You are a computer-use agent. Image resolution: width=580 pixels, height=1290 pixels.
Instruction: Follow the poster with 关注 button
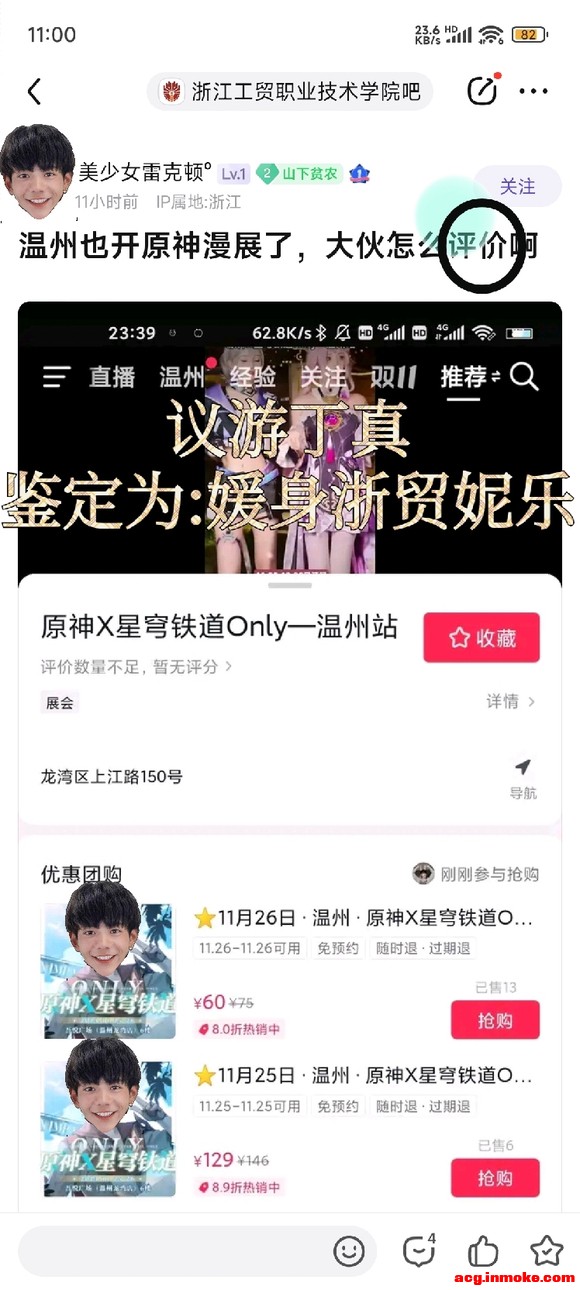(x=517, y=186)
